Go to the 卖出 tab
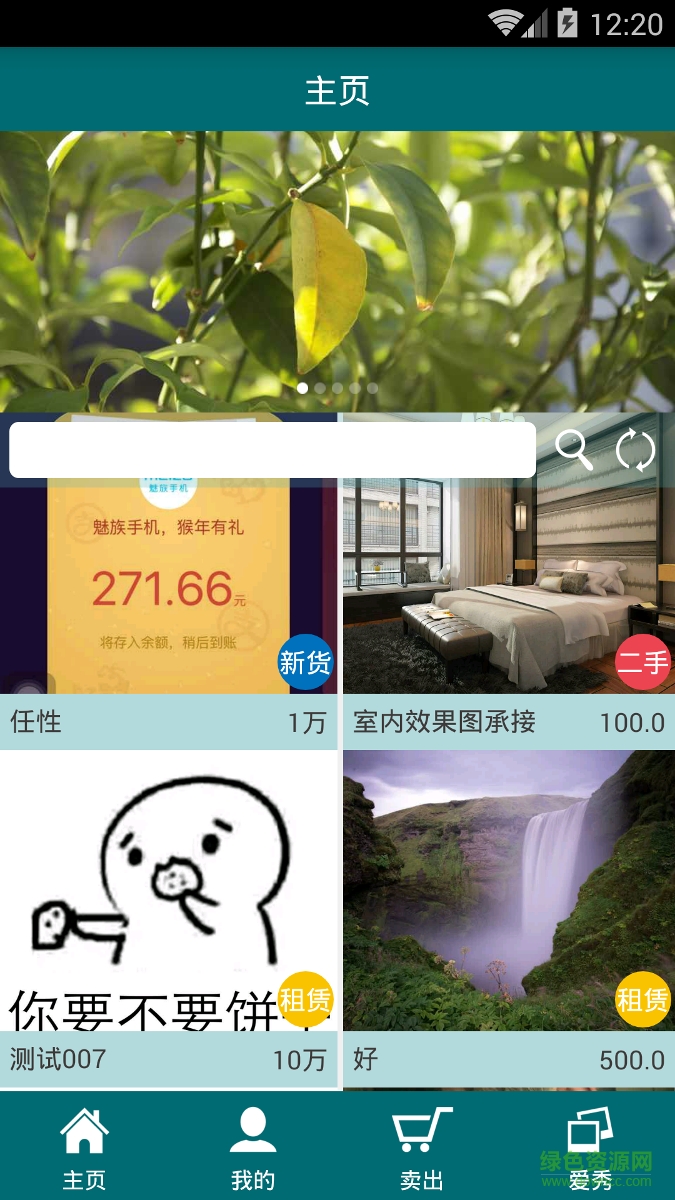 pos(421,1148)
